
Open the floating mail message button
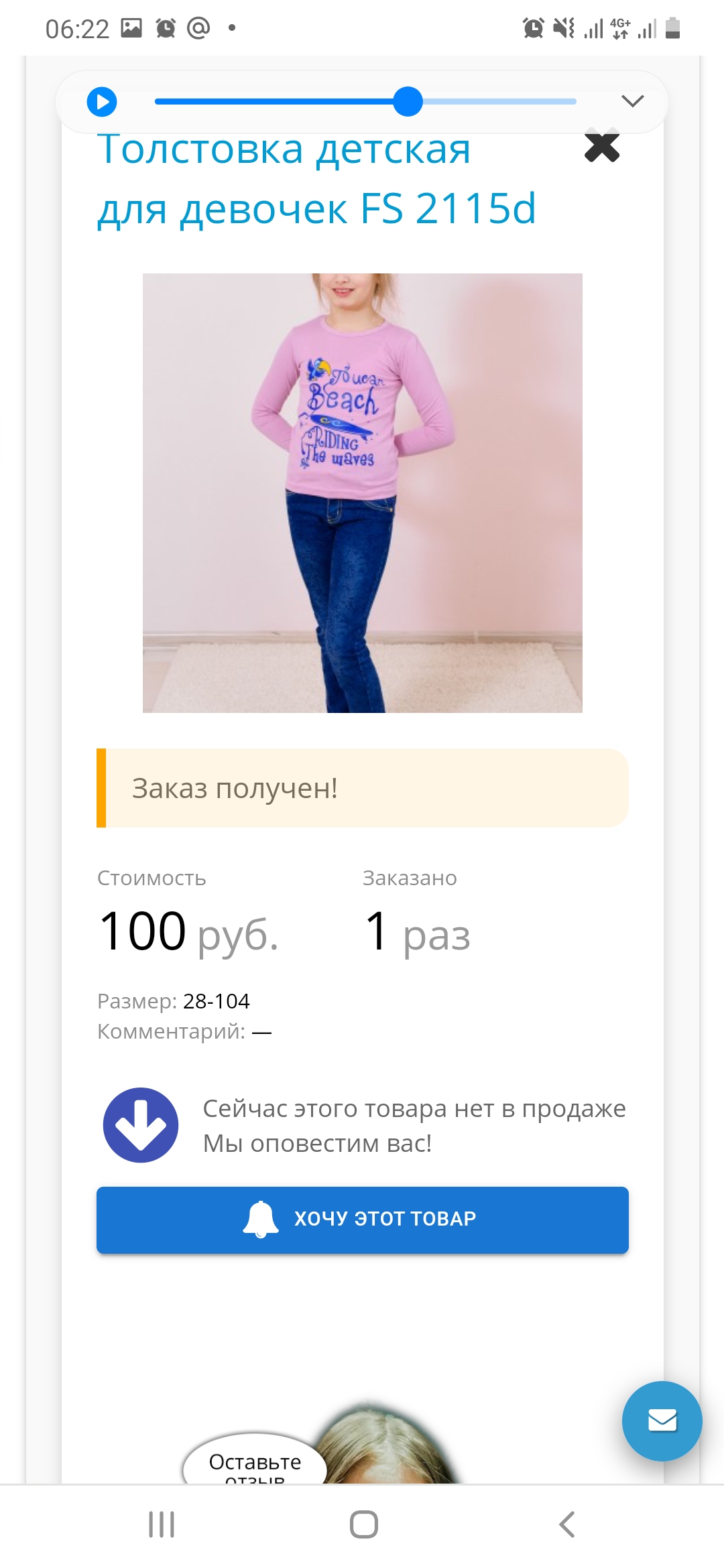point(662,1421)
